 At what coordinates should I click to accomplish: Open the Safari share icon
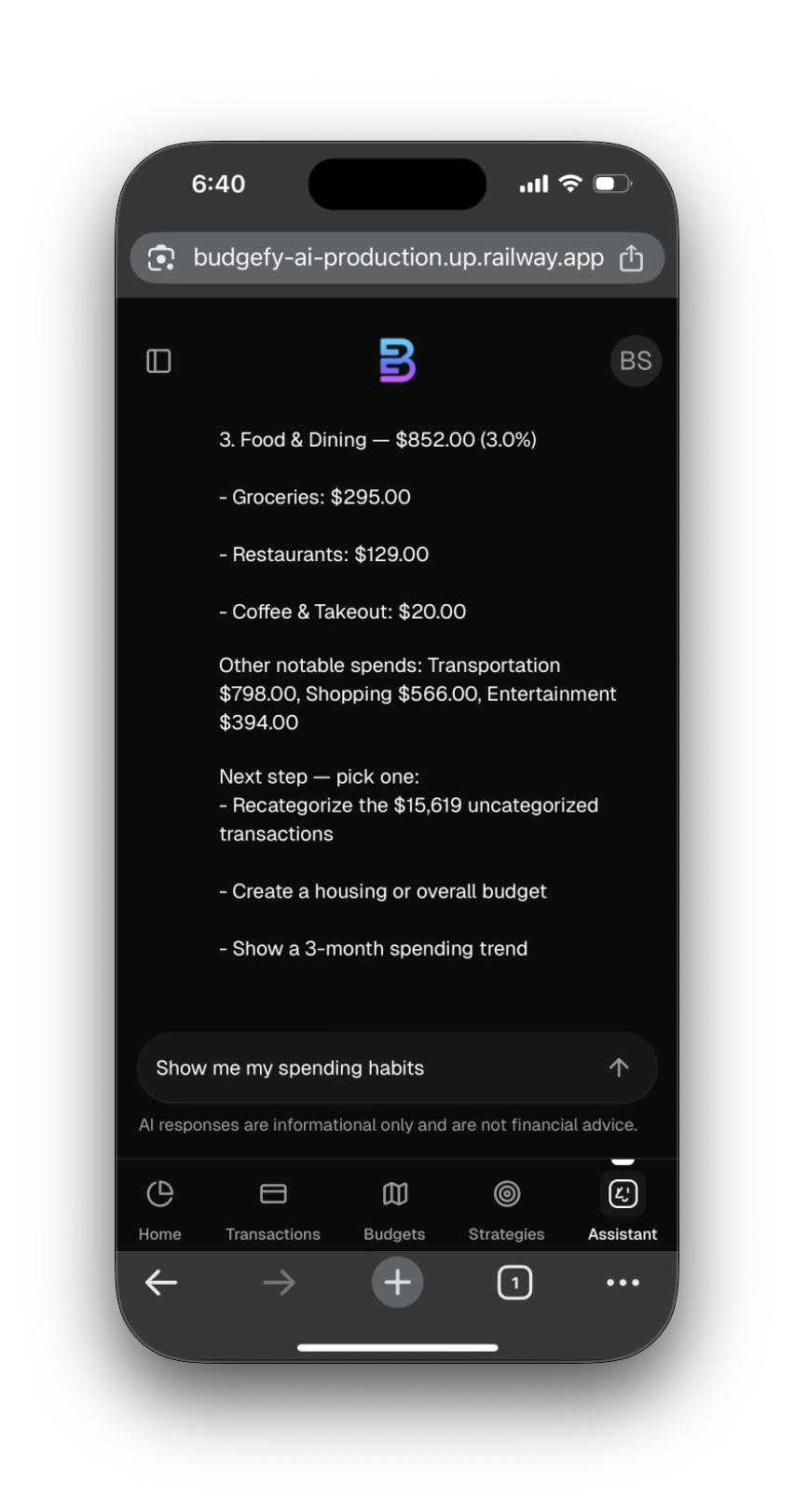(631, 257)
